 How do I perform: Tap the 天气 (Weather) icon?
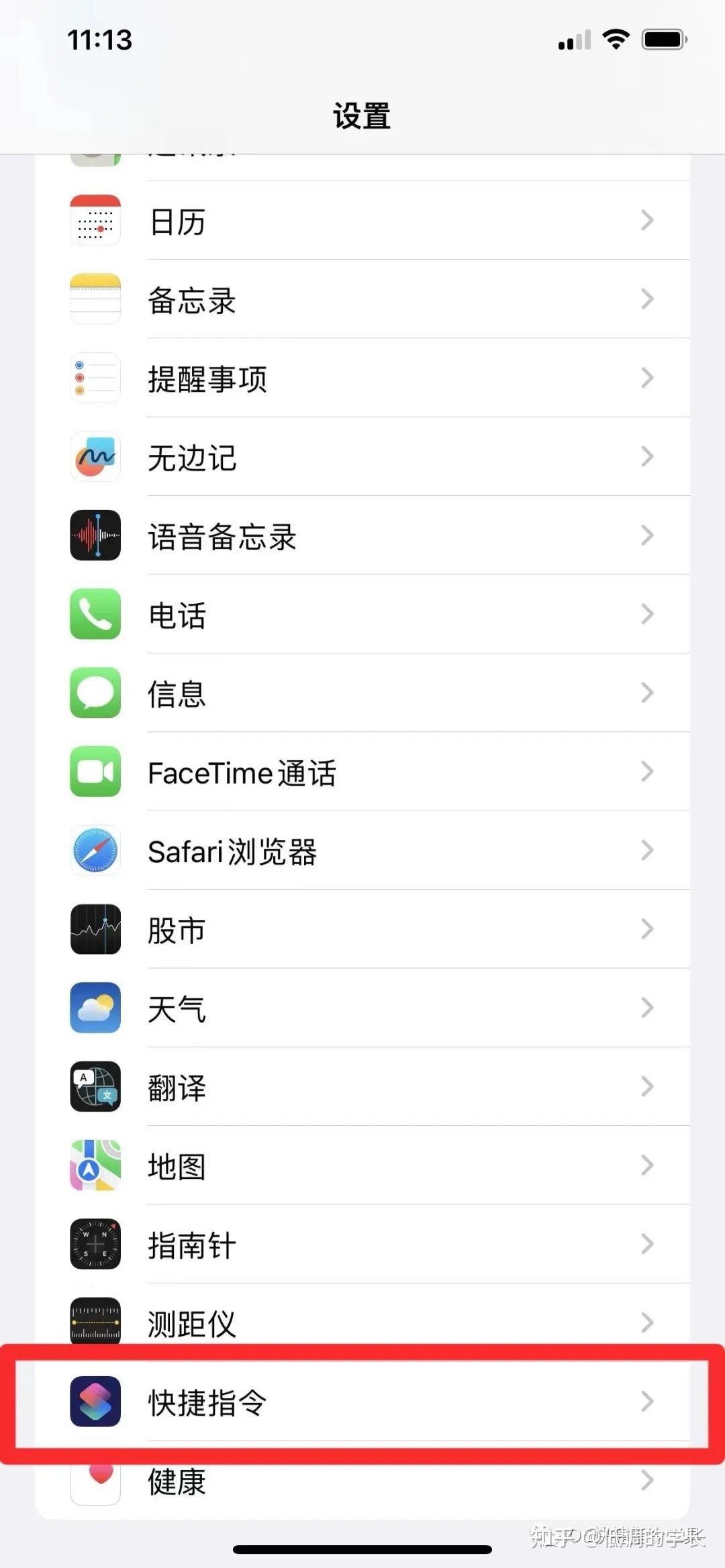point(95,1008)
